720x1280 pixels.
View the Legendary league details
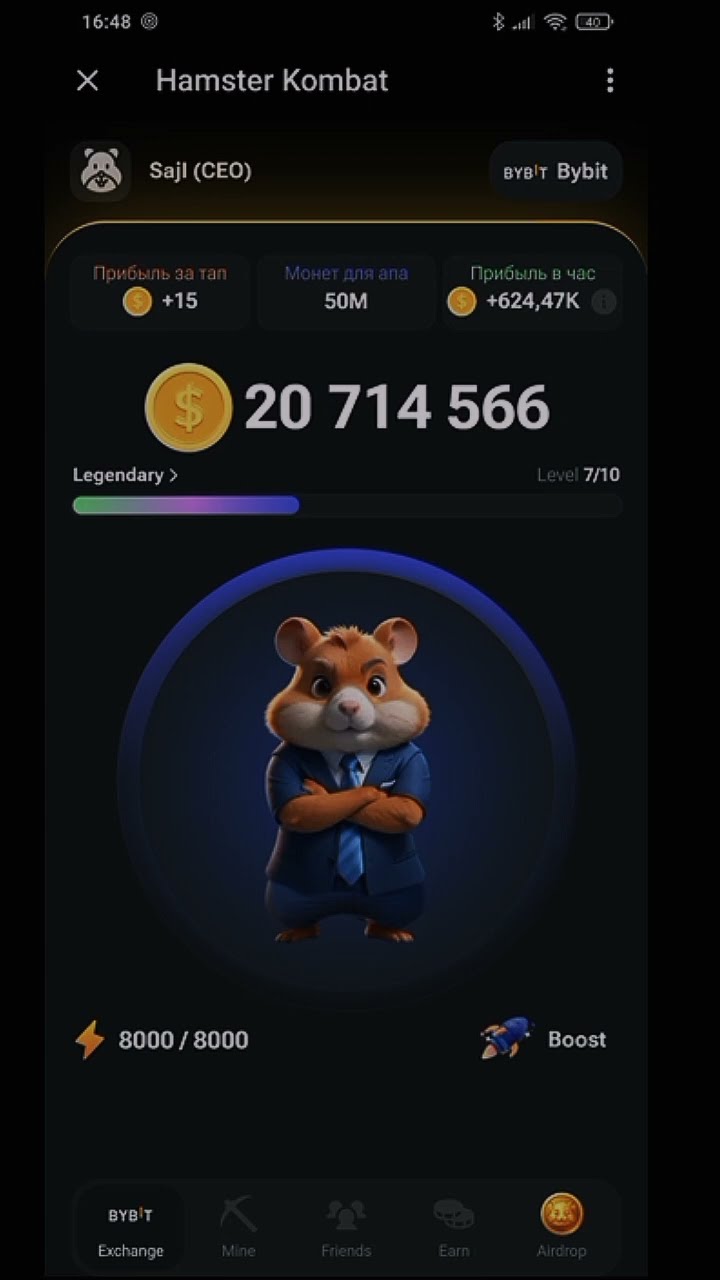(125, 476)
